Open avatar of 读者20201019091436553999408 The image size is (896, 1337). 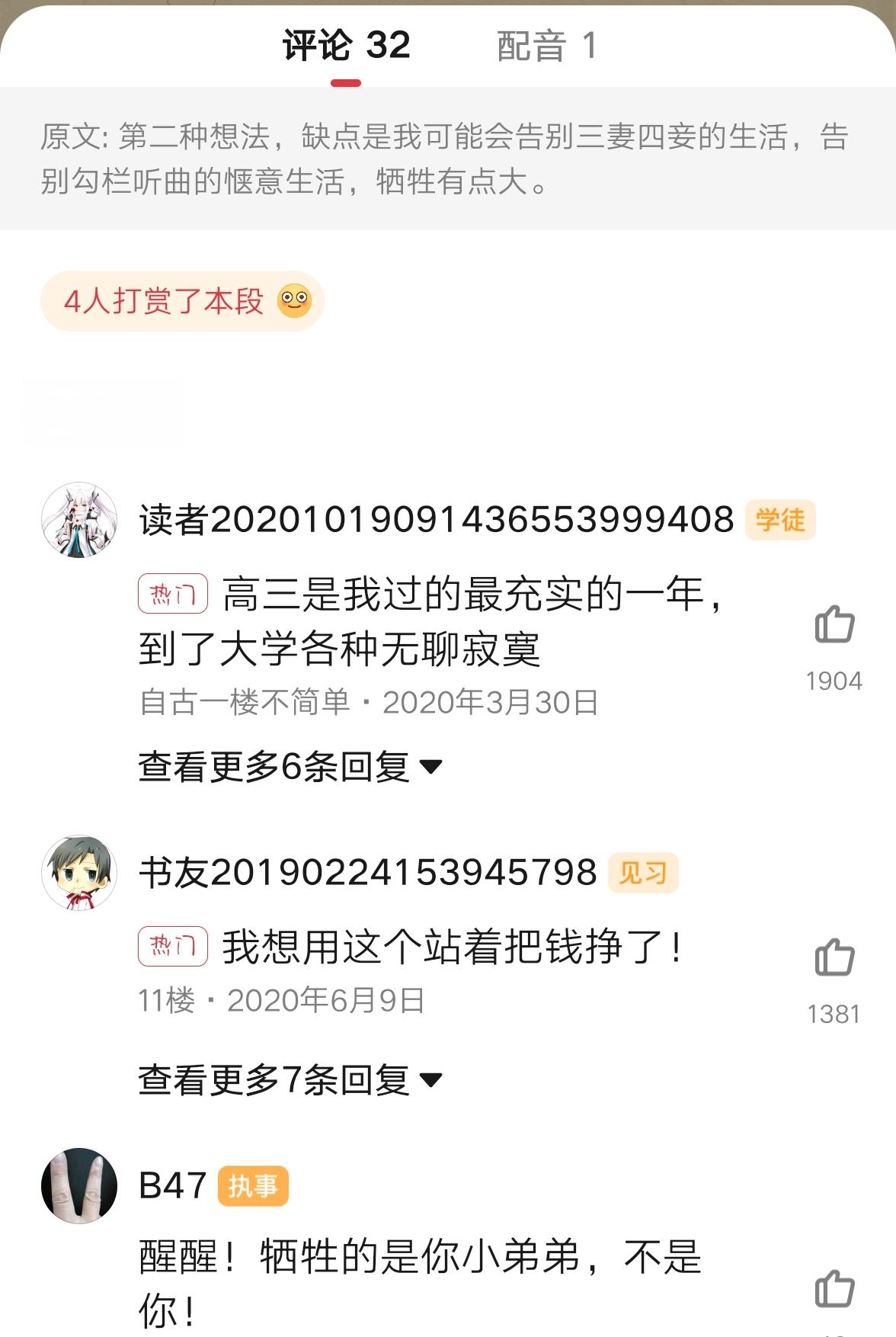tap(79, 520)
